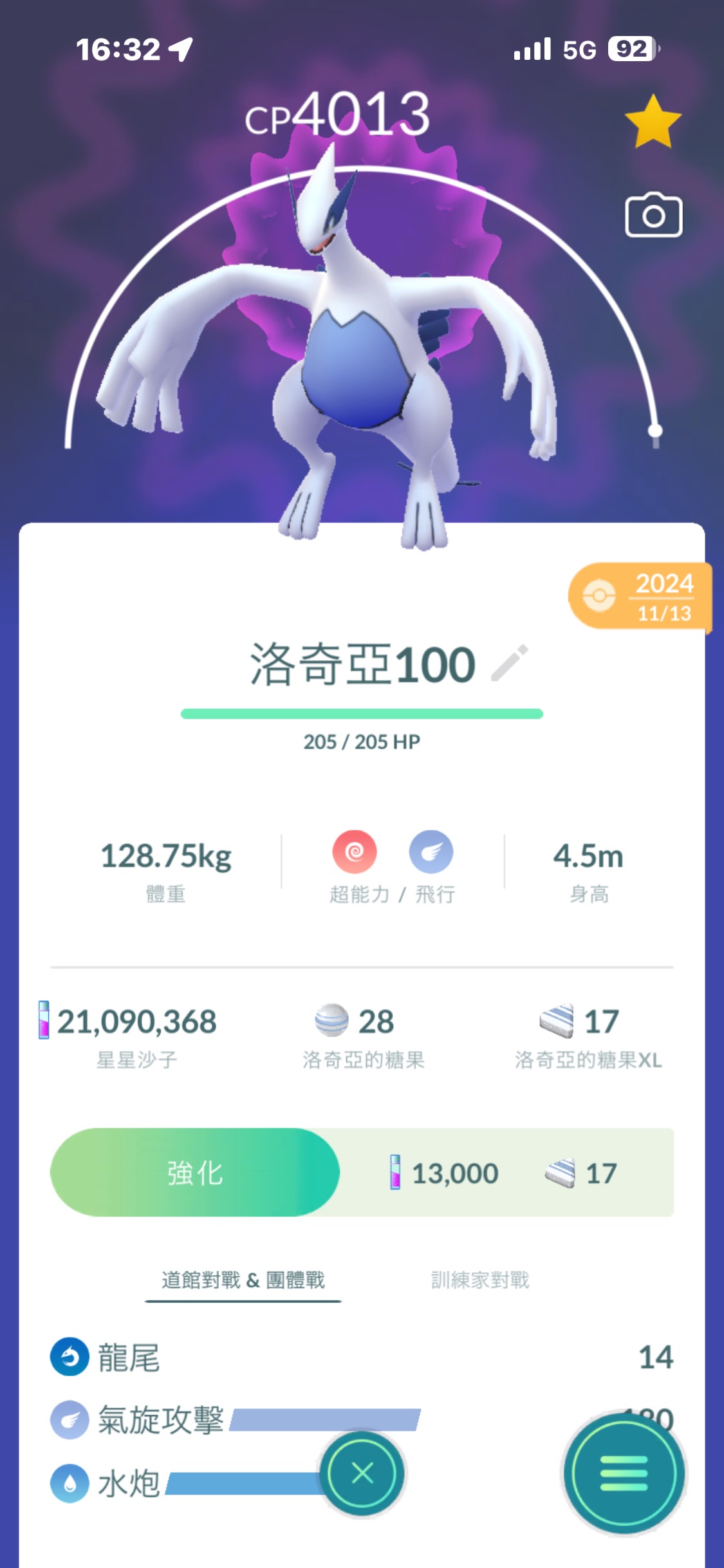Select the 道館對戰 & 團體戰 tab
The image size is (724, 1568).
click(243, 1280)
